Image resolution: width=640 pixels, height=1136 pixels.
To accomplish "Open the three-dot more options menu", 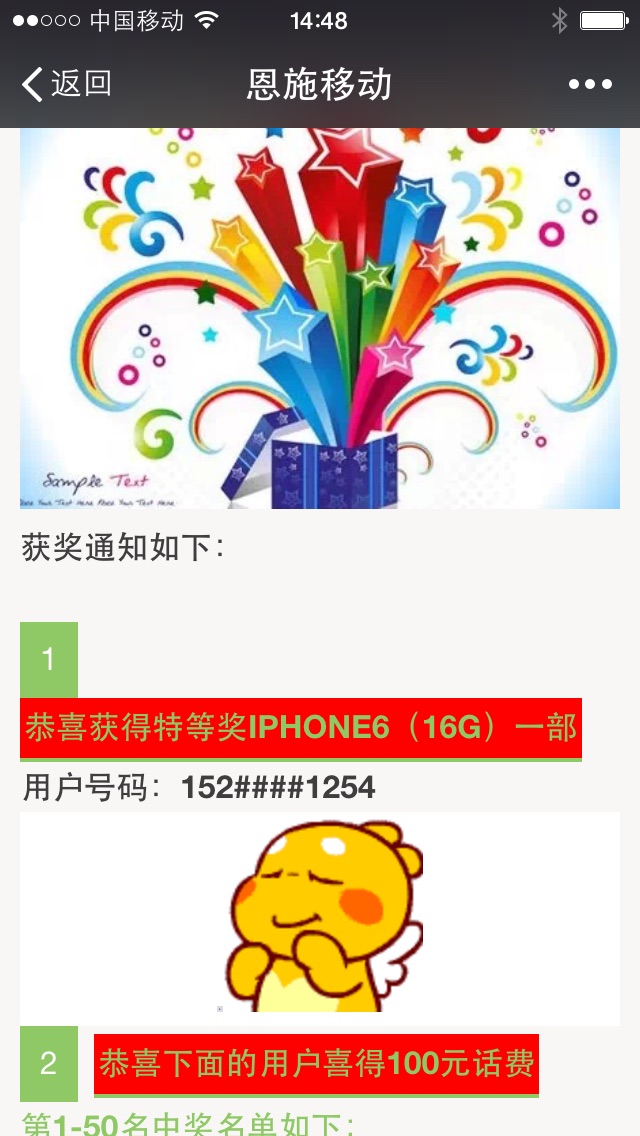I will tap(590, 84).
